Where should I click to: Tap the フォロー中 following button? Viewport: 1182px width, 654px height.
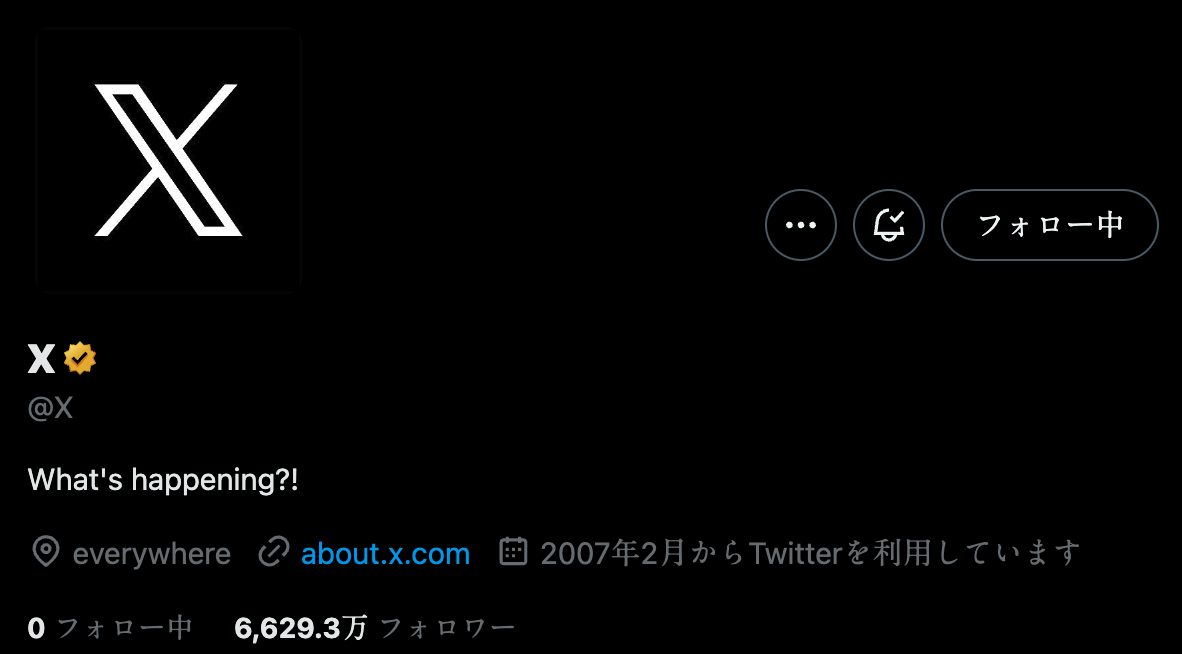tap(1049, 225)
